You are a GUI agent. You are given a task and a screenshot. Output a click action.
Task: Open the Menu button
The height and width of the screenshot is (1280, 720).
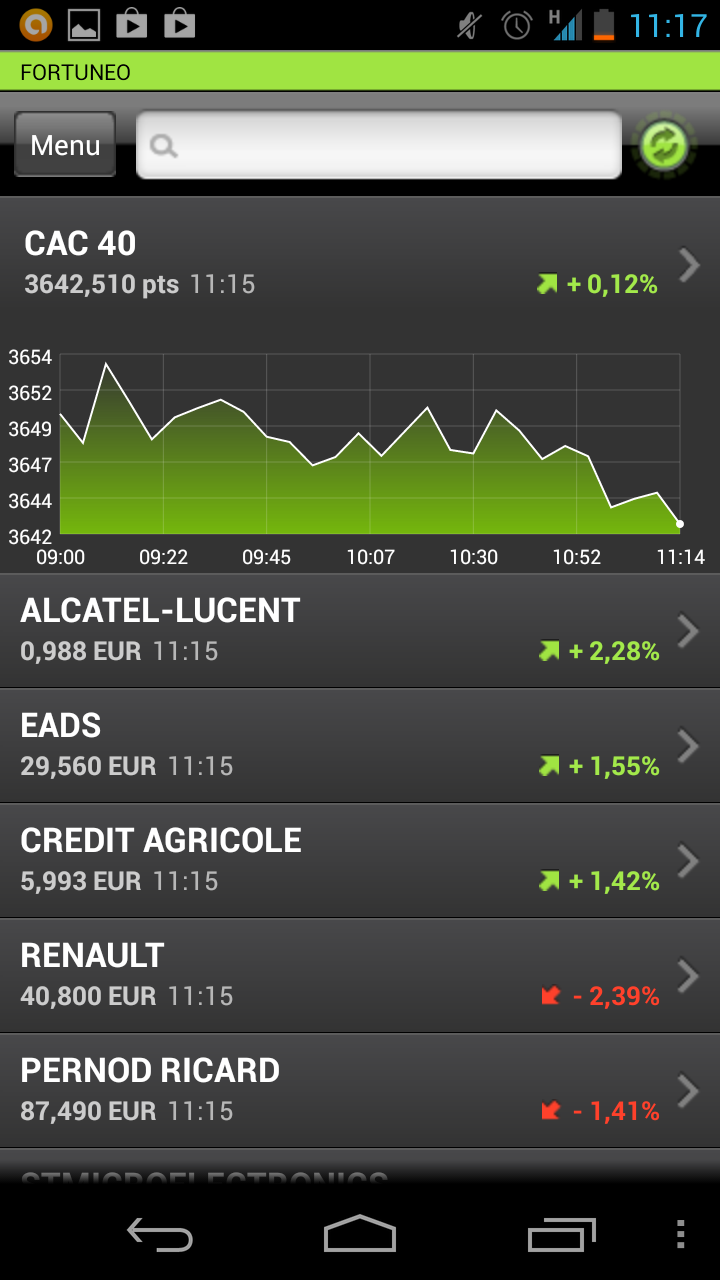click(65, 145)
